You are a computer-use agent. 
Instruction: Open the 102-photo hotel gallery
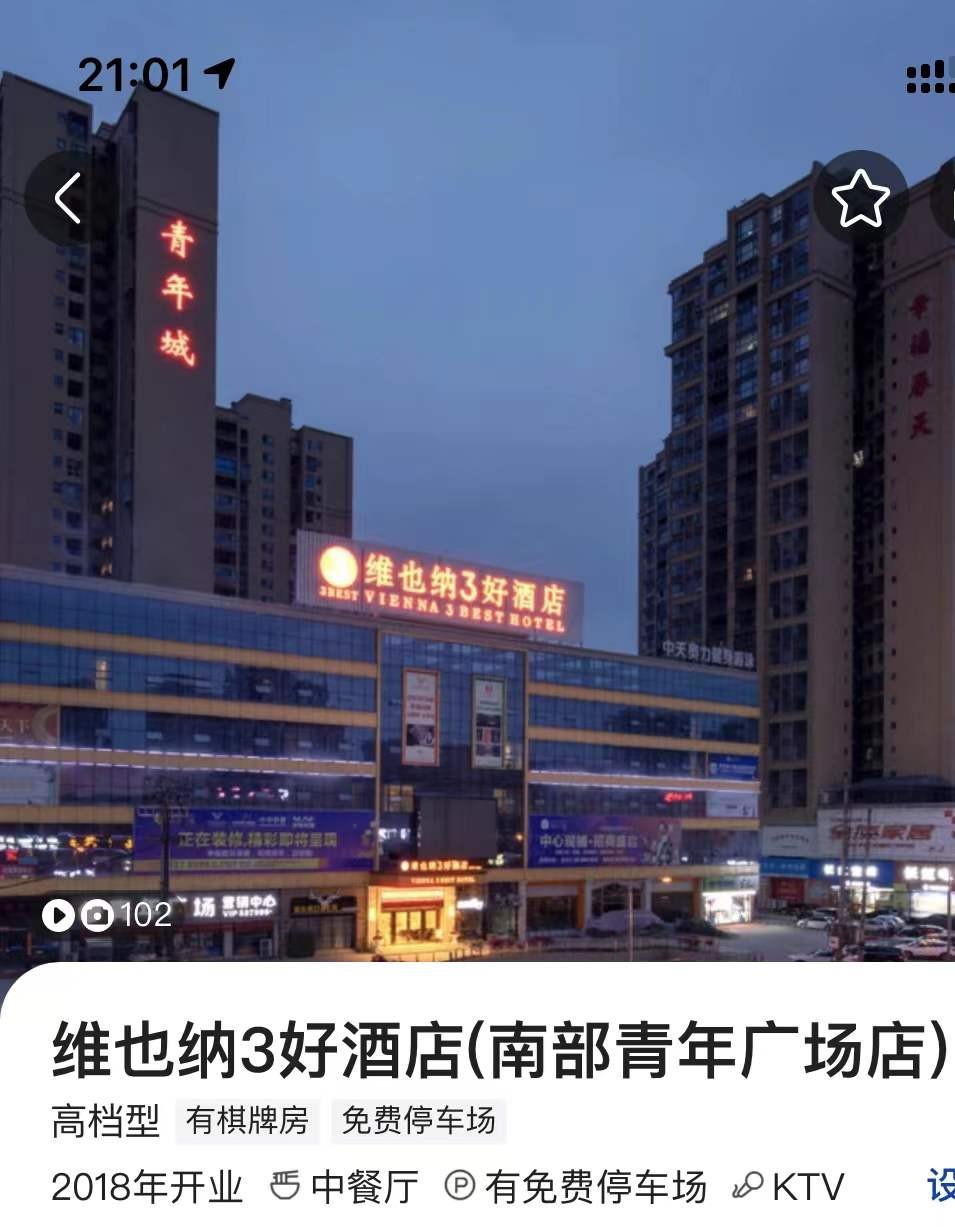pos(109,914)
